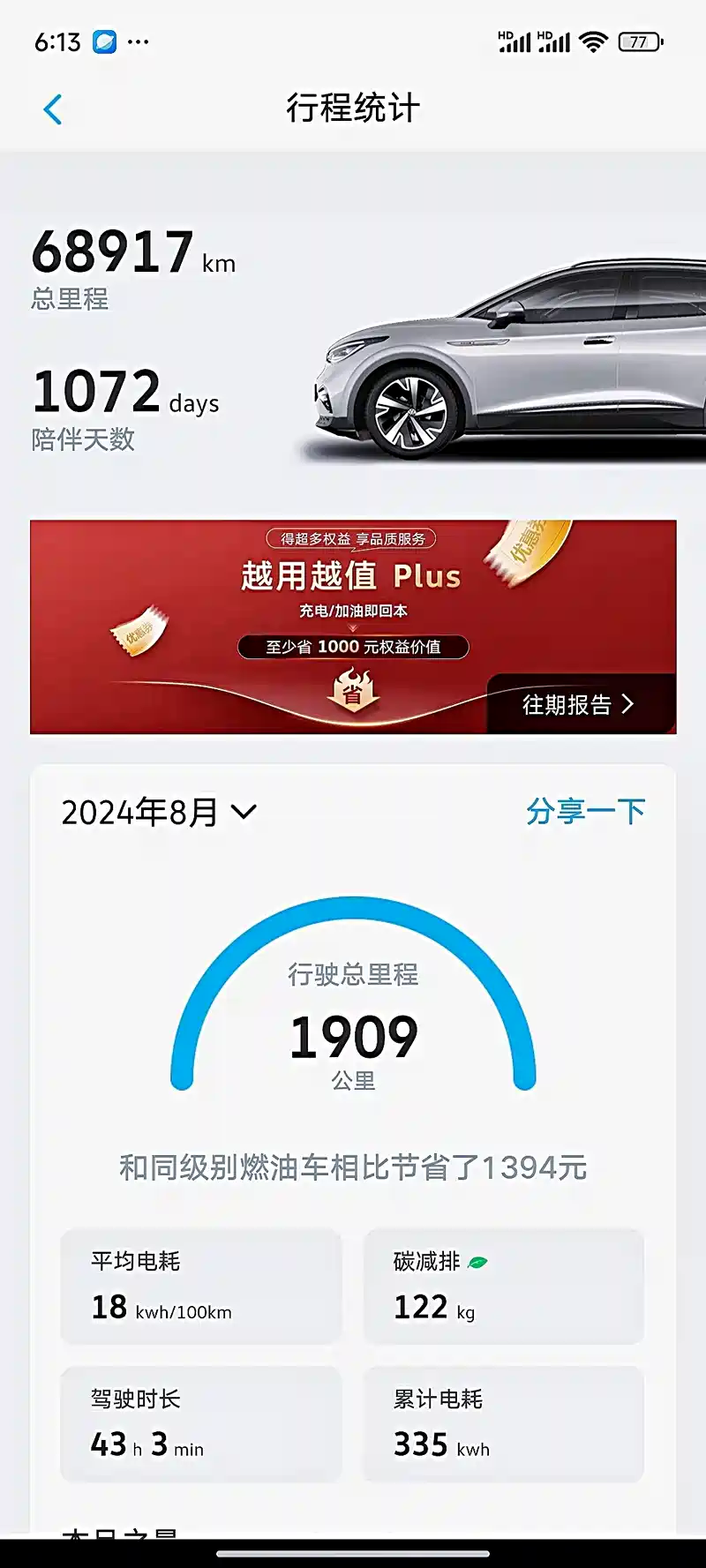Open the 越用越值 Plus promo banner

[x=353, y=626]
